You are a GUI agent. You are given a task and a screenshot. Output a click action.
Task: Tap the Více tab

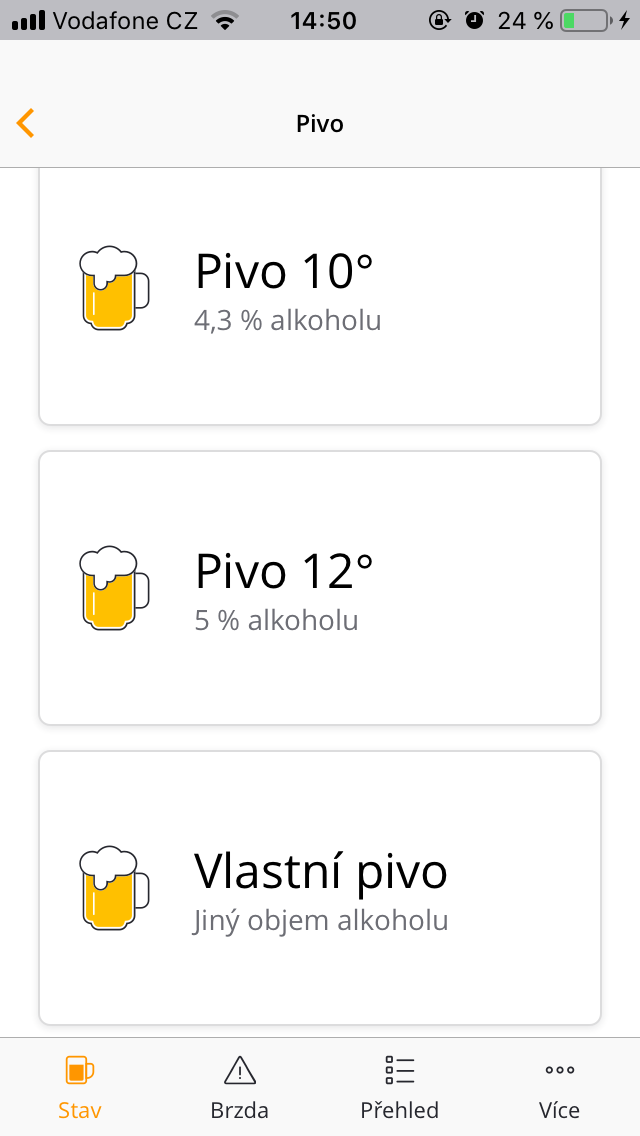559,1086
